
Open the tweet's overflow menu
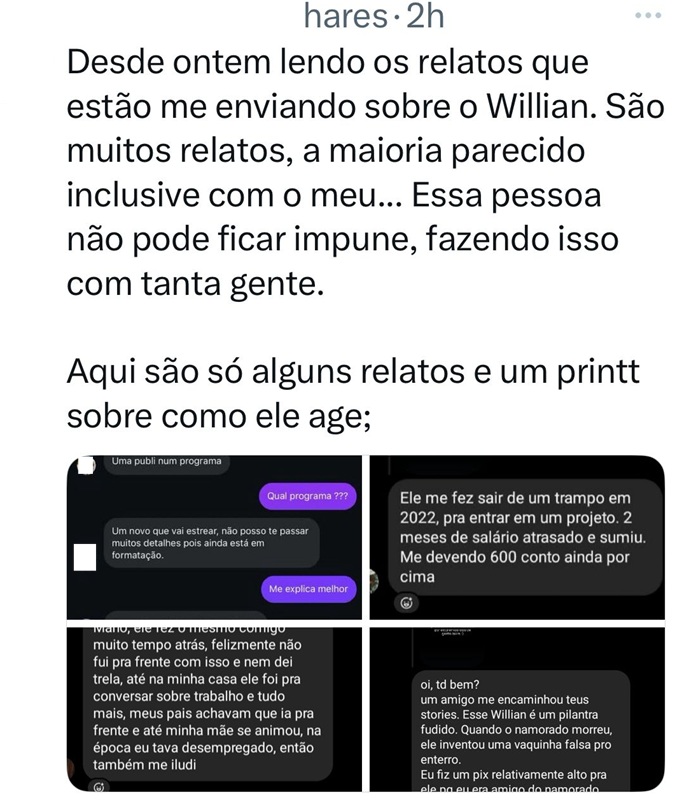[x=648, y=17]
